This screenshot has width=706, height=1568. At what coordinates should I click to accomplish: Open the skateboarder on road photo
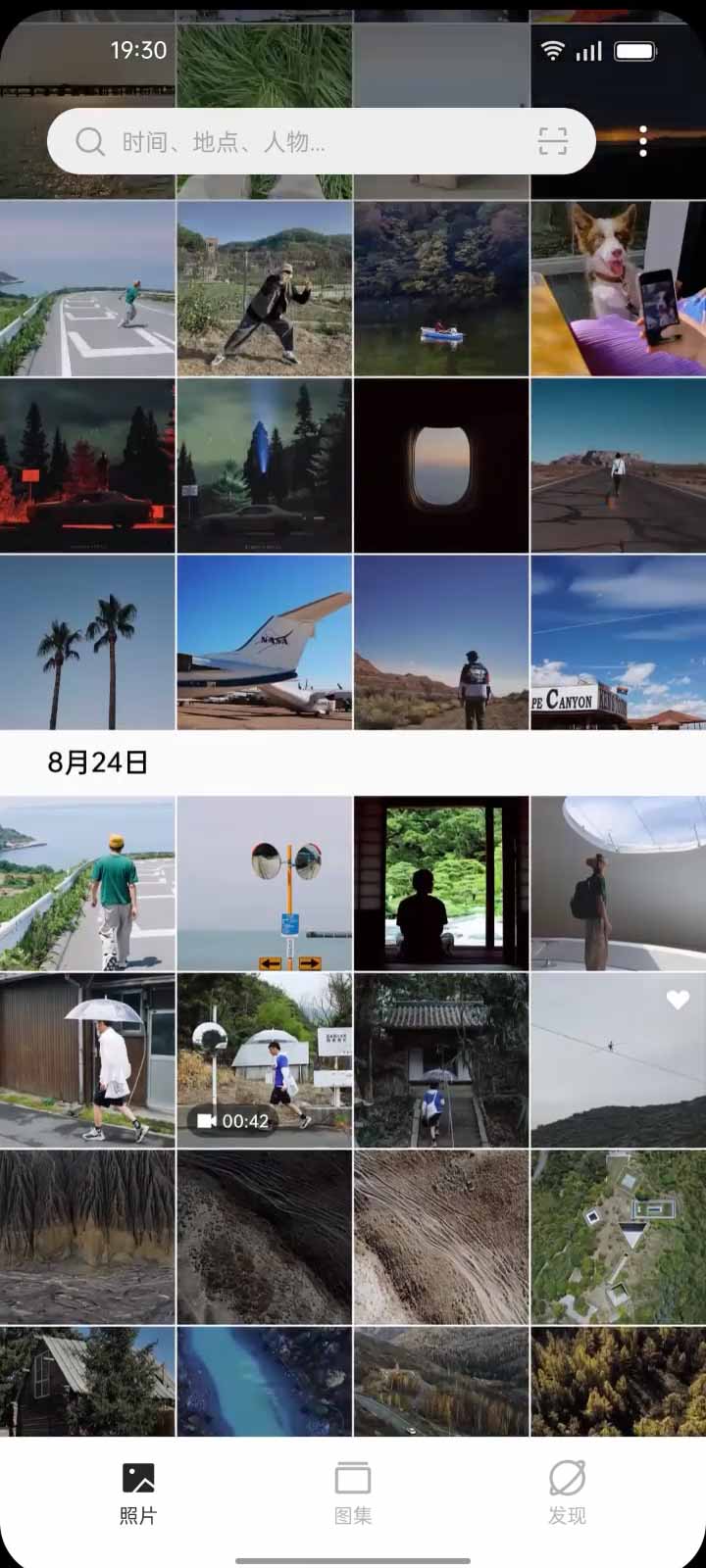click(88, 289)
